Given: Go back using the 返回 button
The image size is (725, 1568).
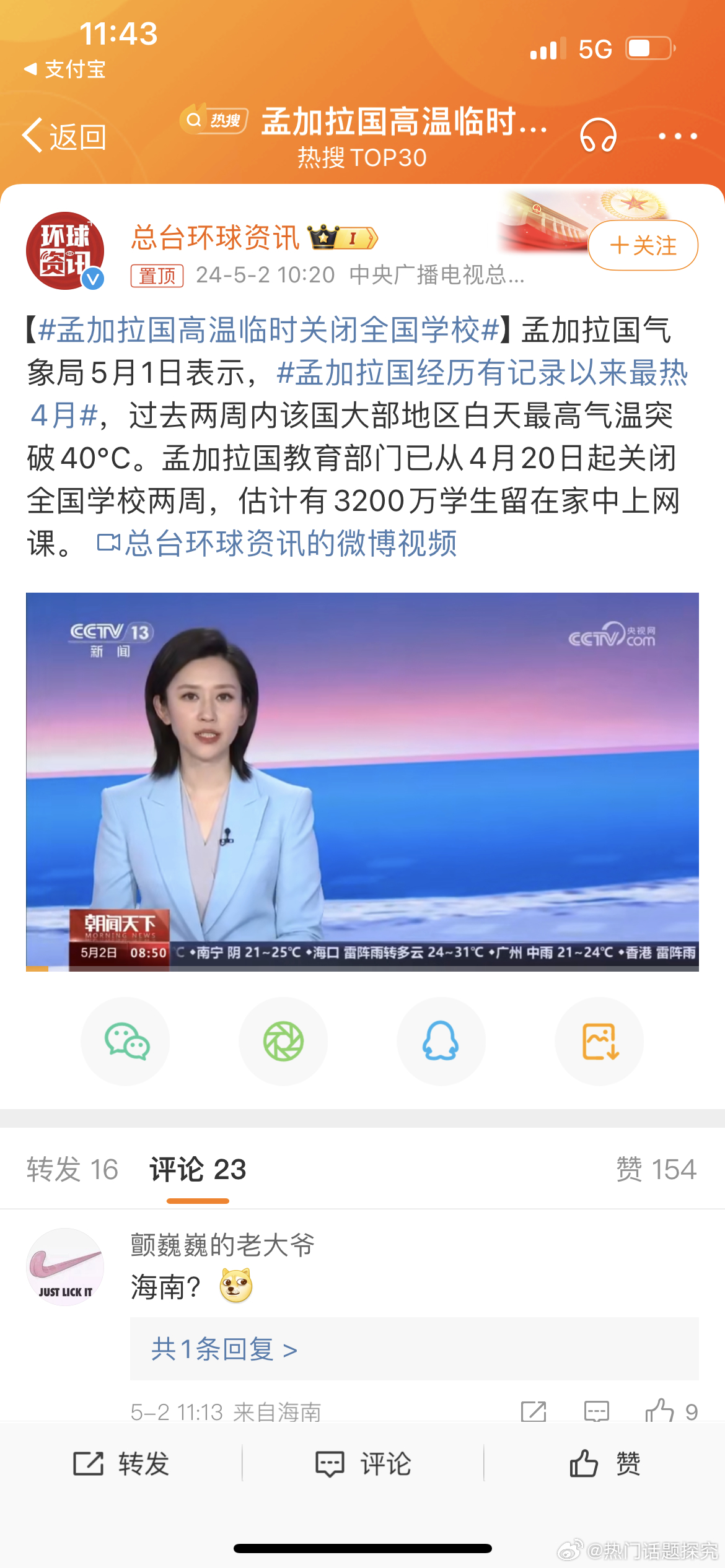Looking at the screenshot, I should click(64, 136).
